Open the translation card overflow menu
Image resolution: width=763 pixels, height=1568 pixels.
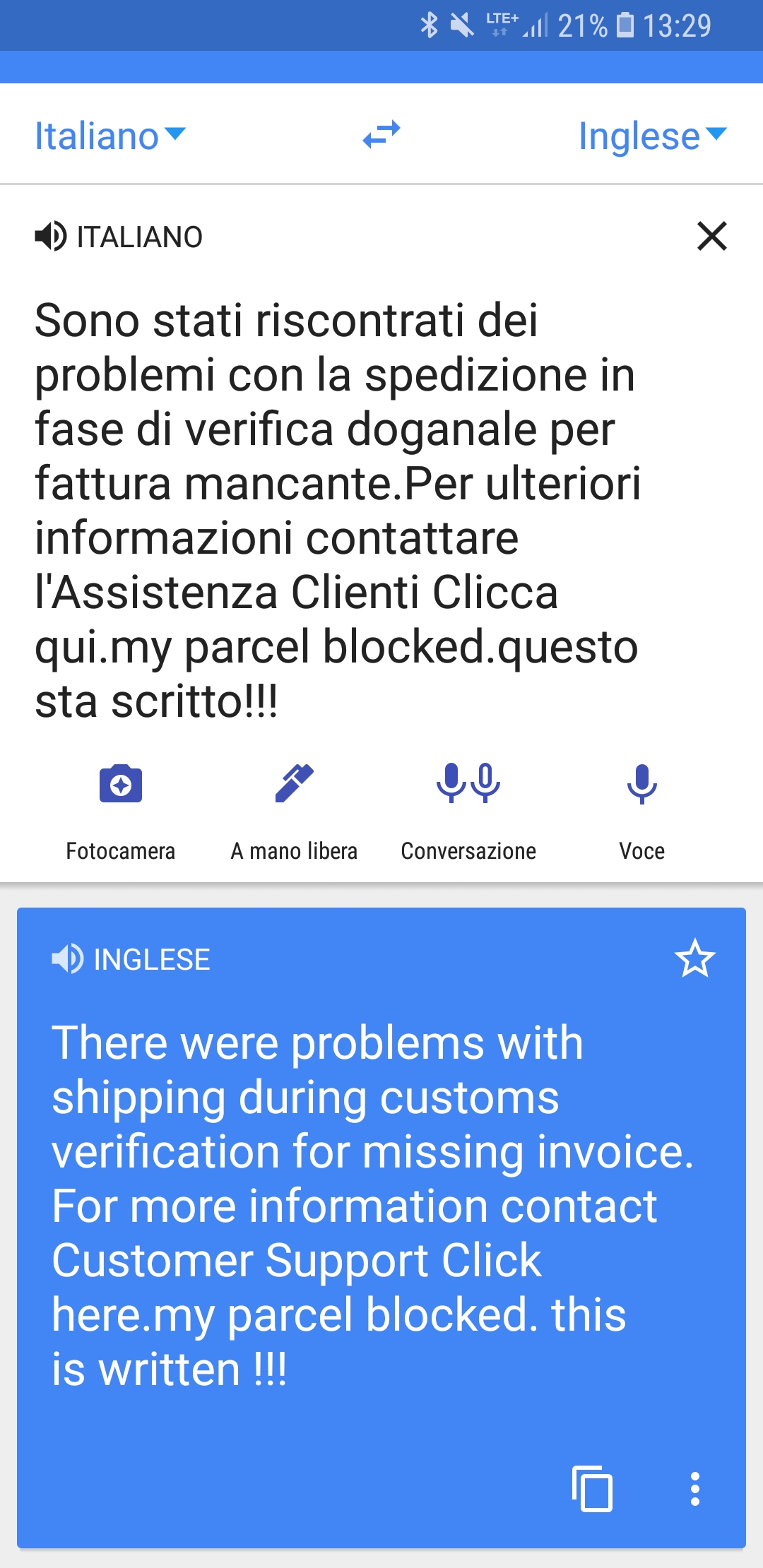tap(695, 1489)
